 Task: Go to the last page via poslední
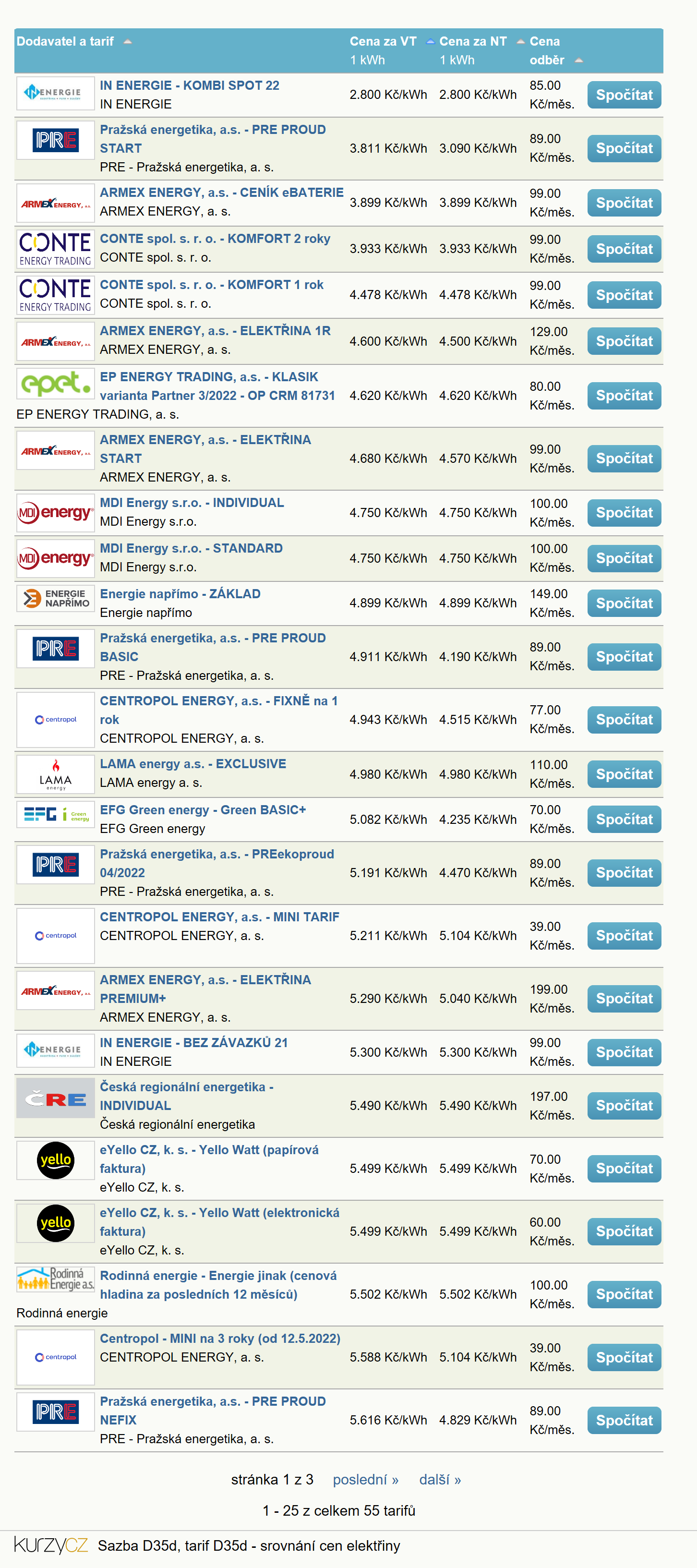pos(365,1480)
